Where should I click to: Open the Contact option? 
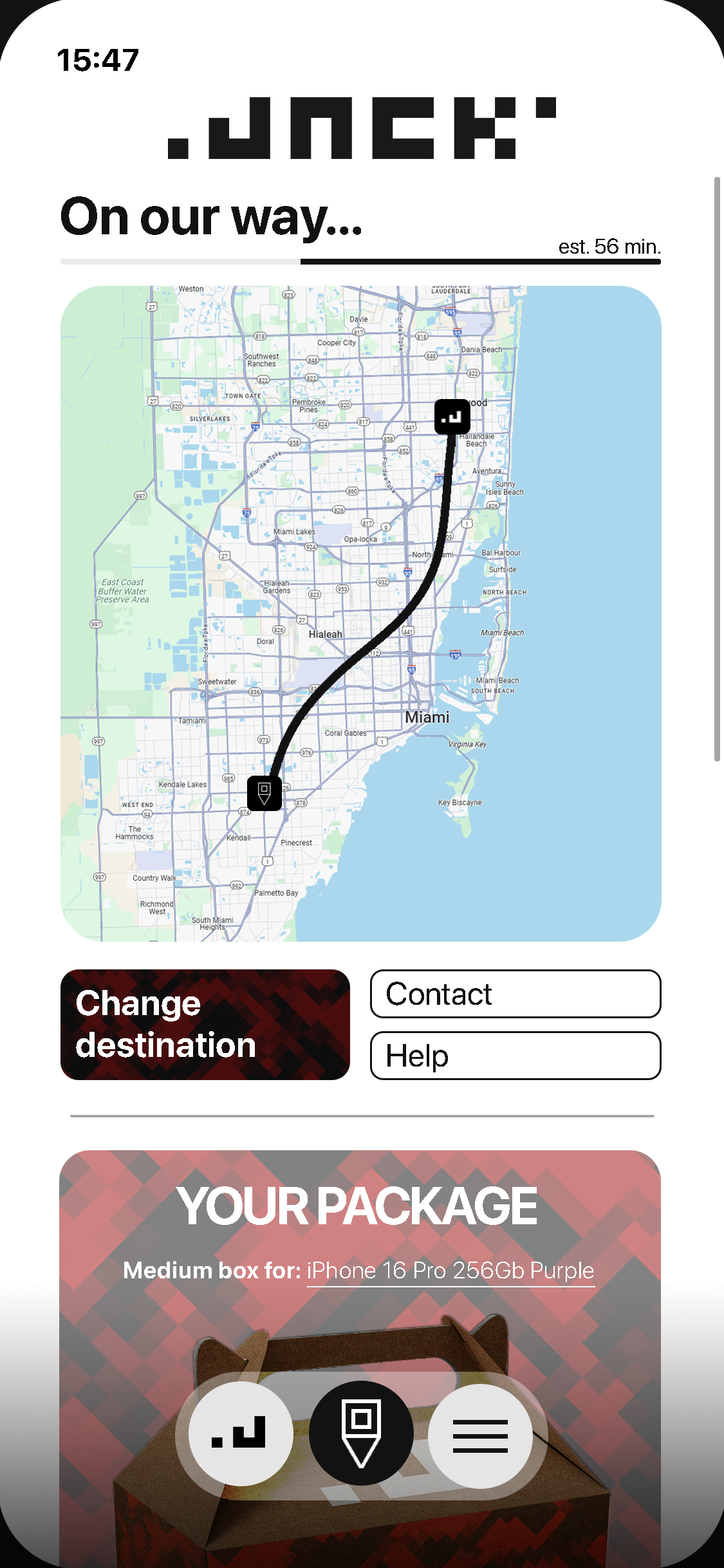tap(515, 994)
